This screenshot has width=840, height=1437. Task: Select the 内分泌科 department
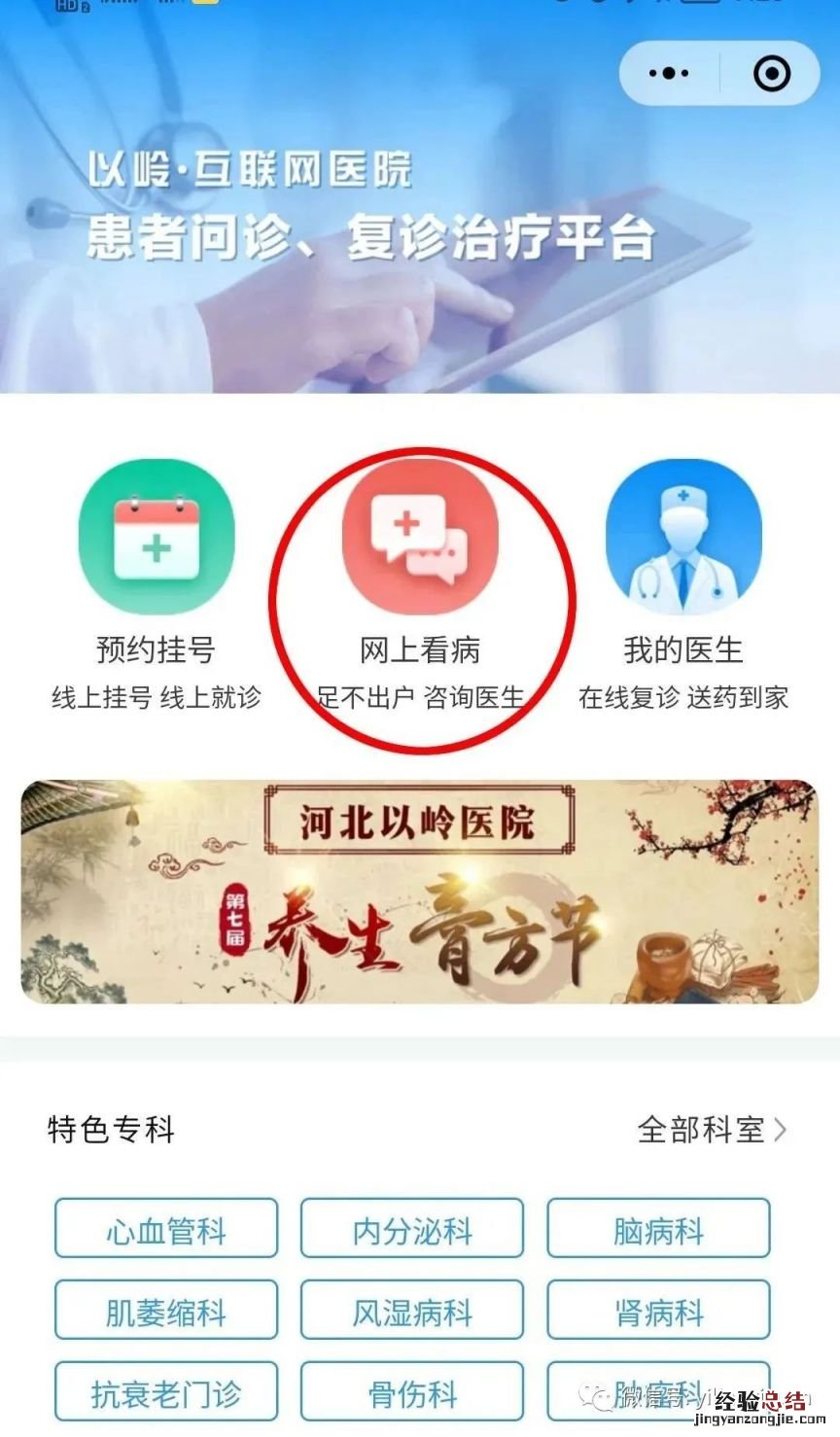[x=412, y=1231]
